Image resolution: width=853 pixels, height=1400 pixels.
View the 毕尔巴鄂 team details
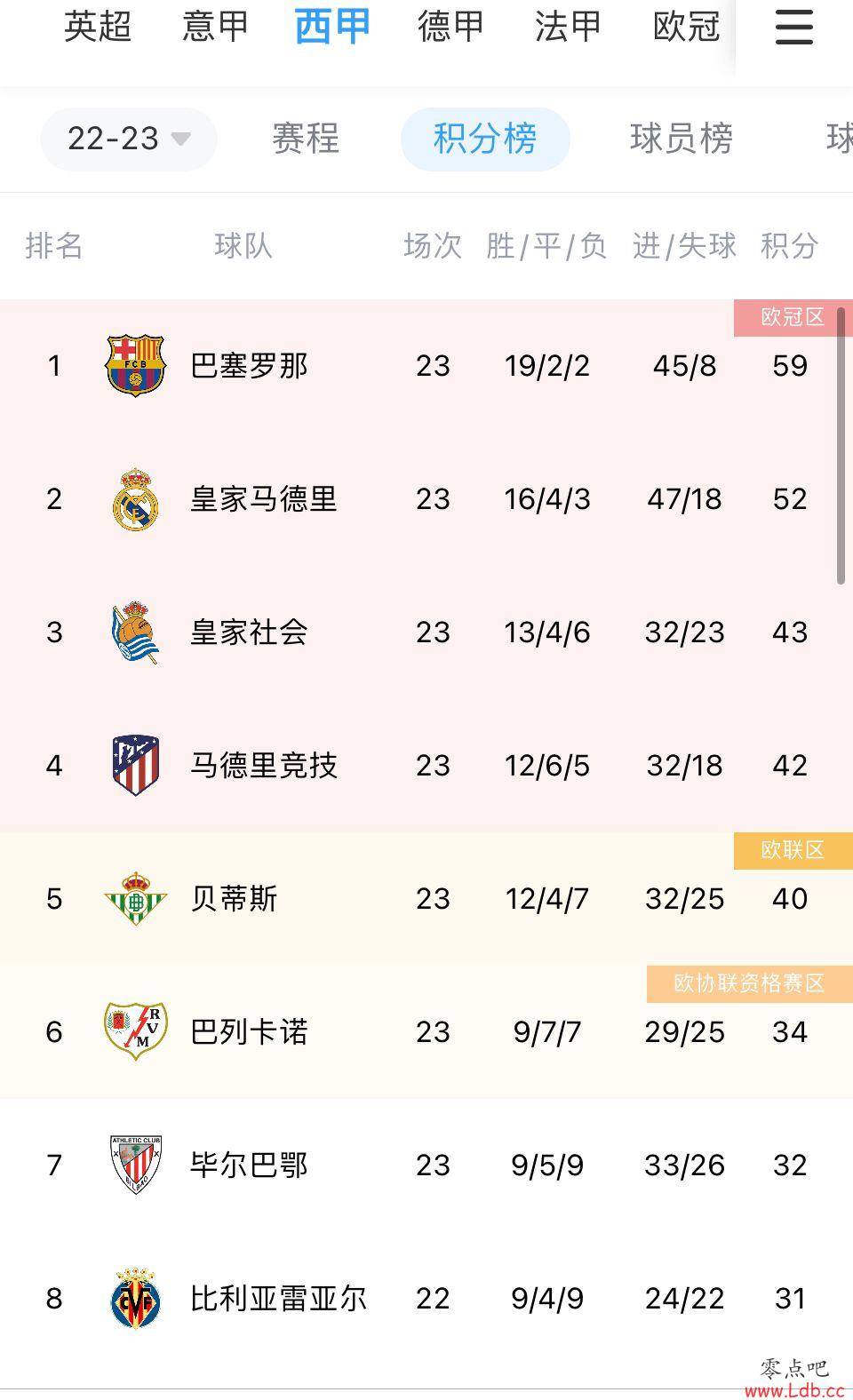click(249, 1165)
